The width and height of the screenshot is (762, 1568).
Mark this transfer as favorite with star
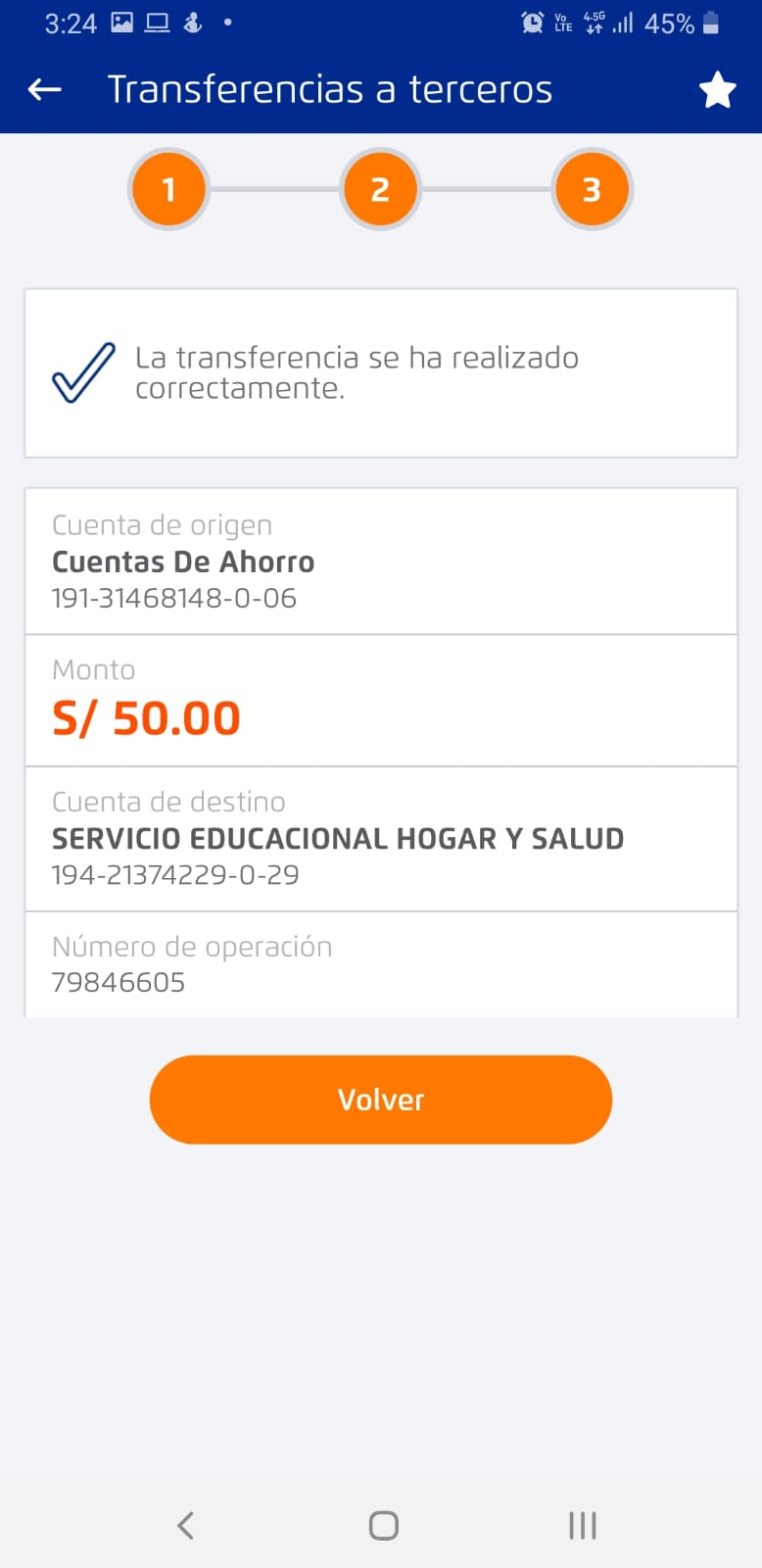coord(717,90)
